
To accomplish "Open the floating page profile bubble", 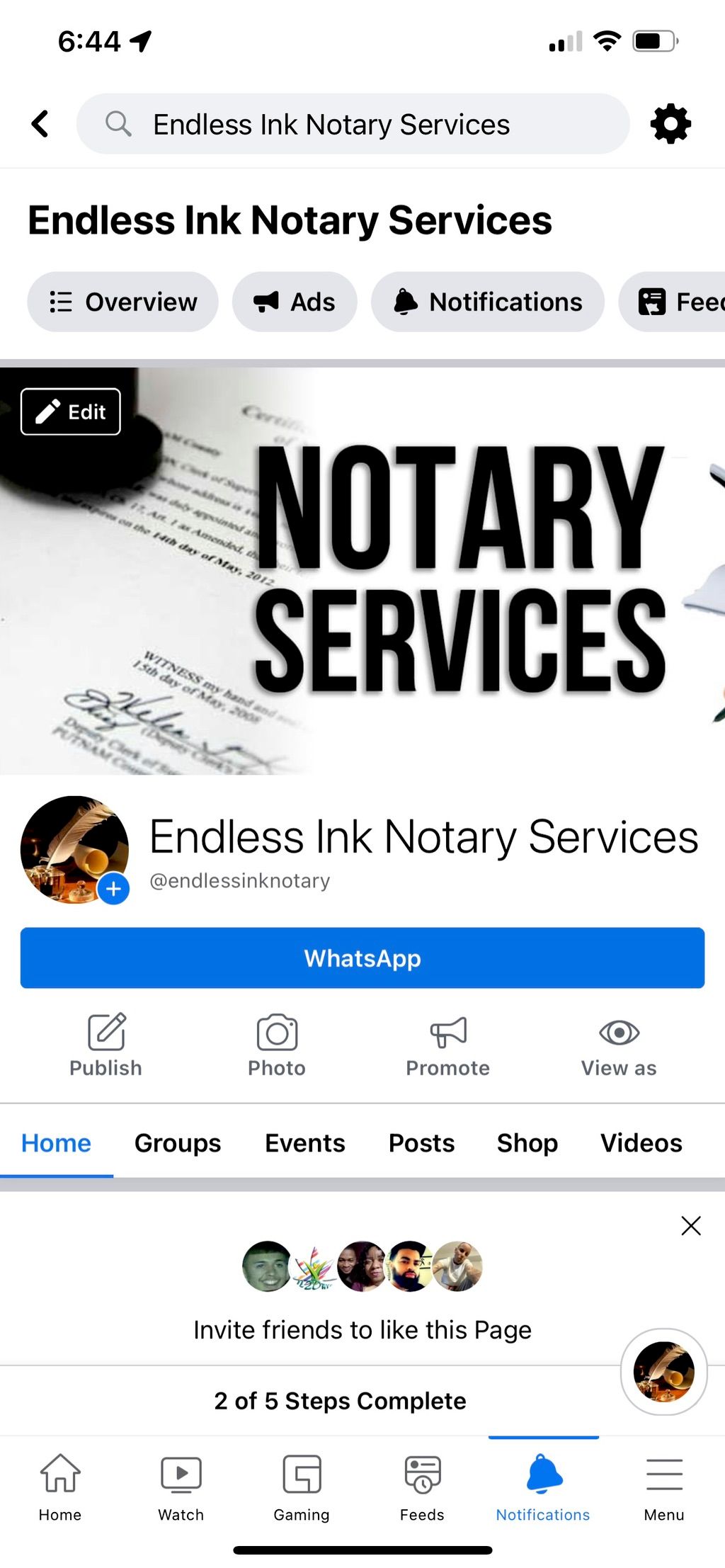I will 663,1371.
